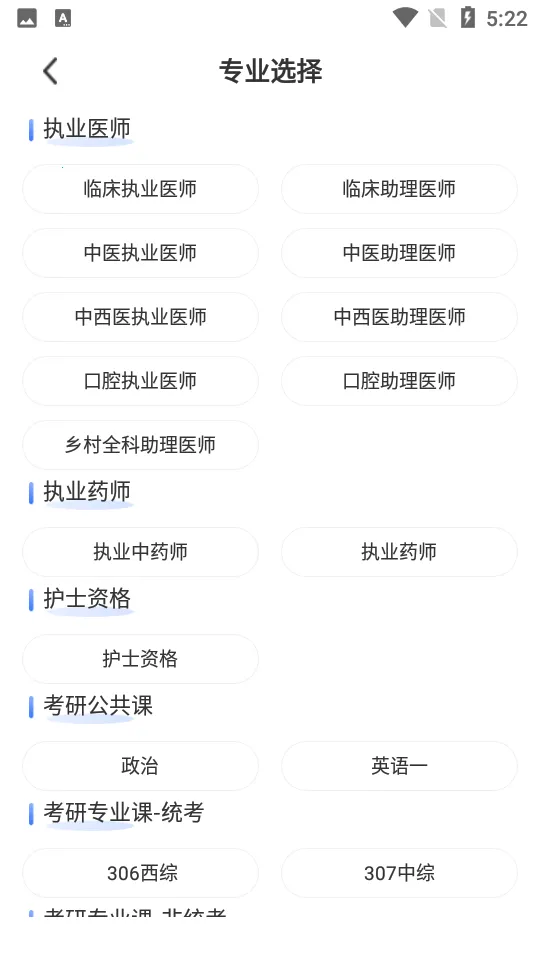
Task: Select 306西综
Action: (x=140, y=872)
